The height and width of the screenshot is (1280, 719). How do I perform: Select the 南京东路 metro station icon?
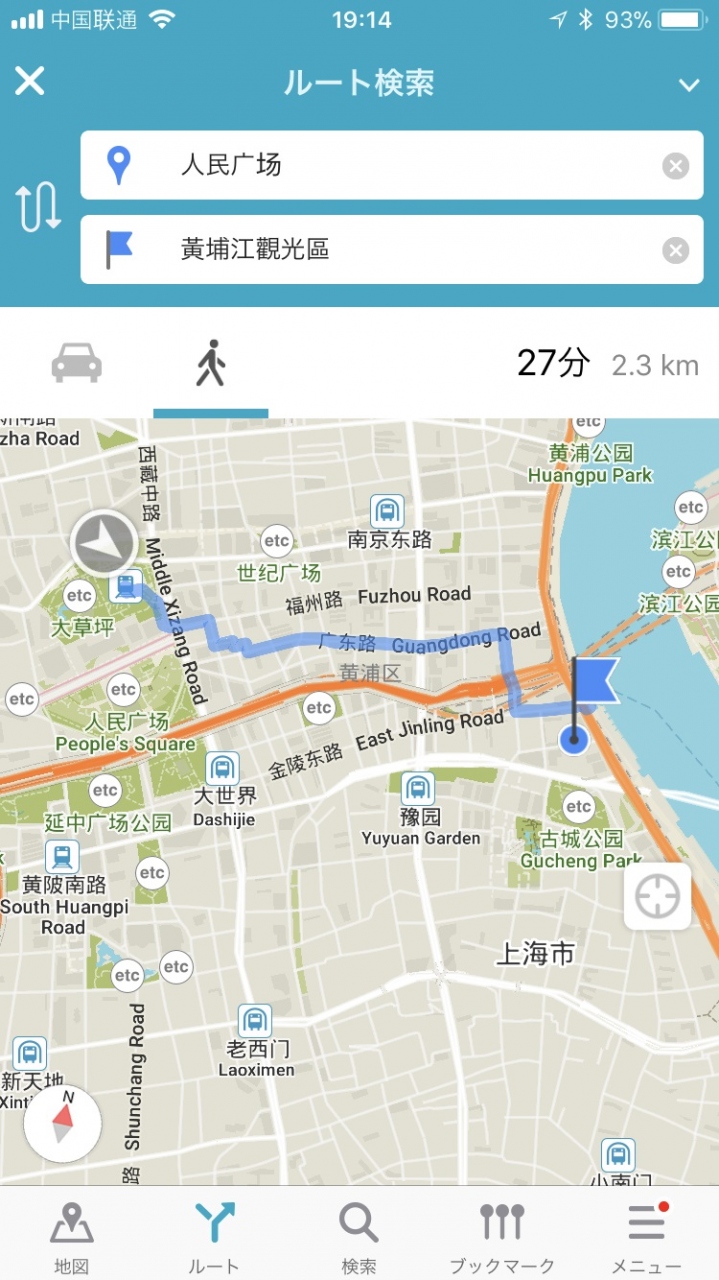point(387,511)
